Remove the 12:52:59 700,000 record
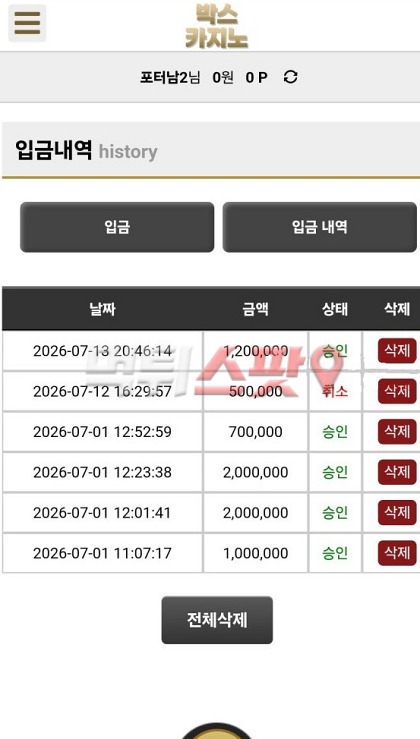 397,432
